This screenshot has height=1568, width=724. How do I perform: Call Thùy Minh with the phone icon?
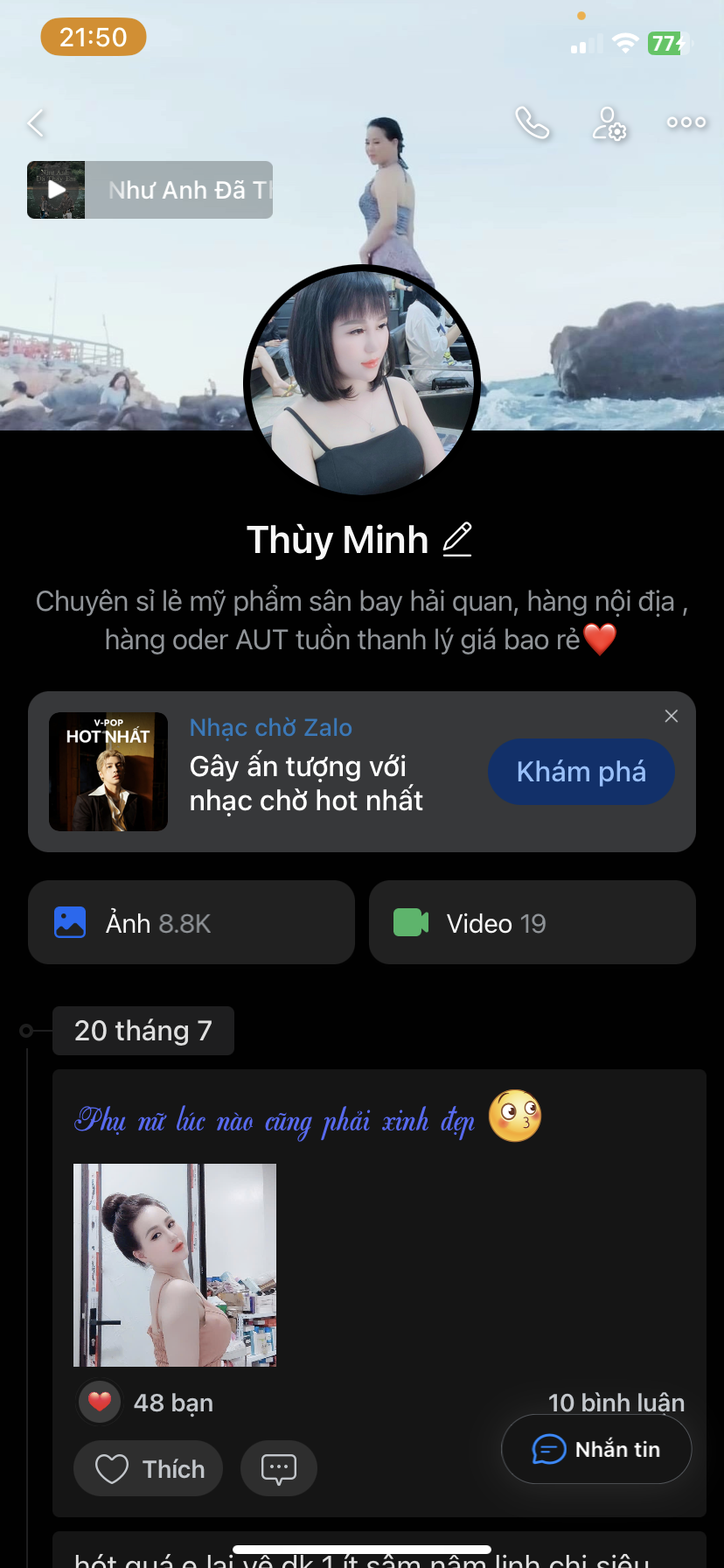pos(532,122)
